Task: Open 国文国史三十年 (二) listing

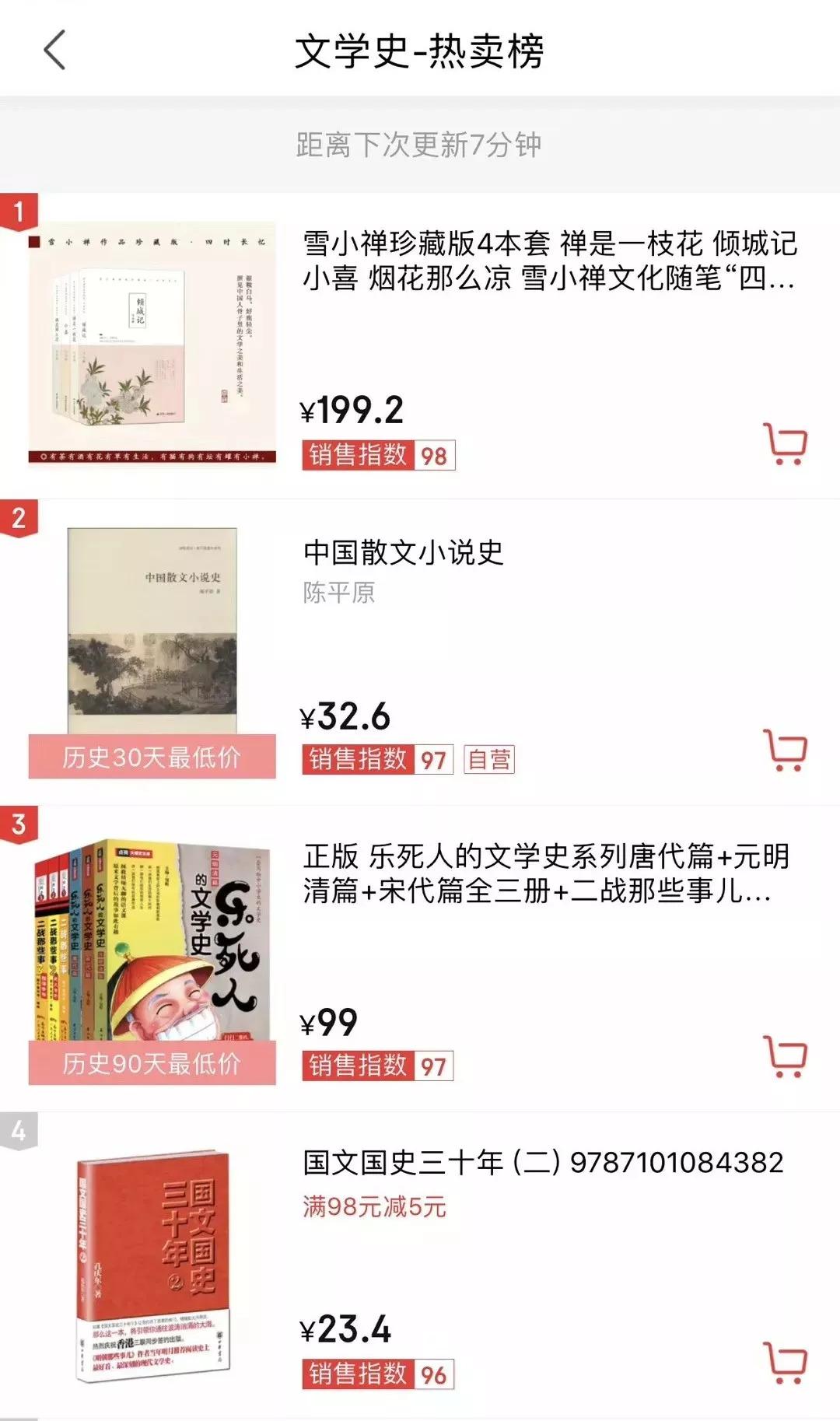Action: [x=543, y=1163]
